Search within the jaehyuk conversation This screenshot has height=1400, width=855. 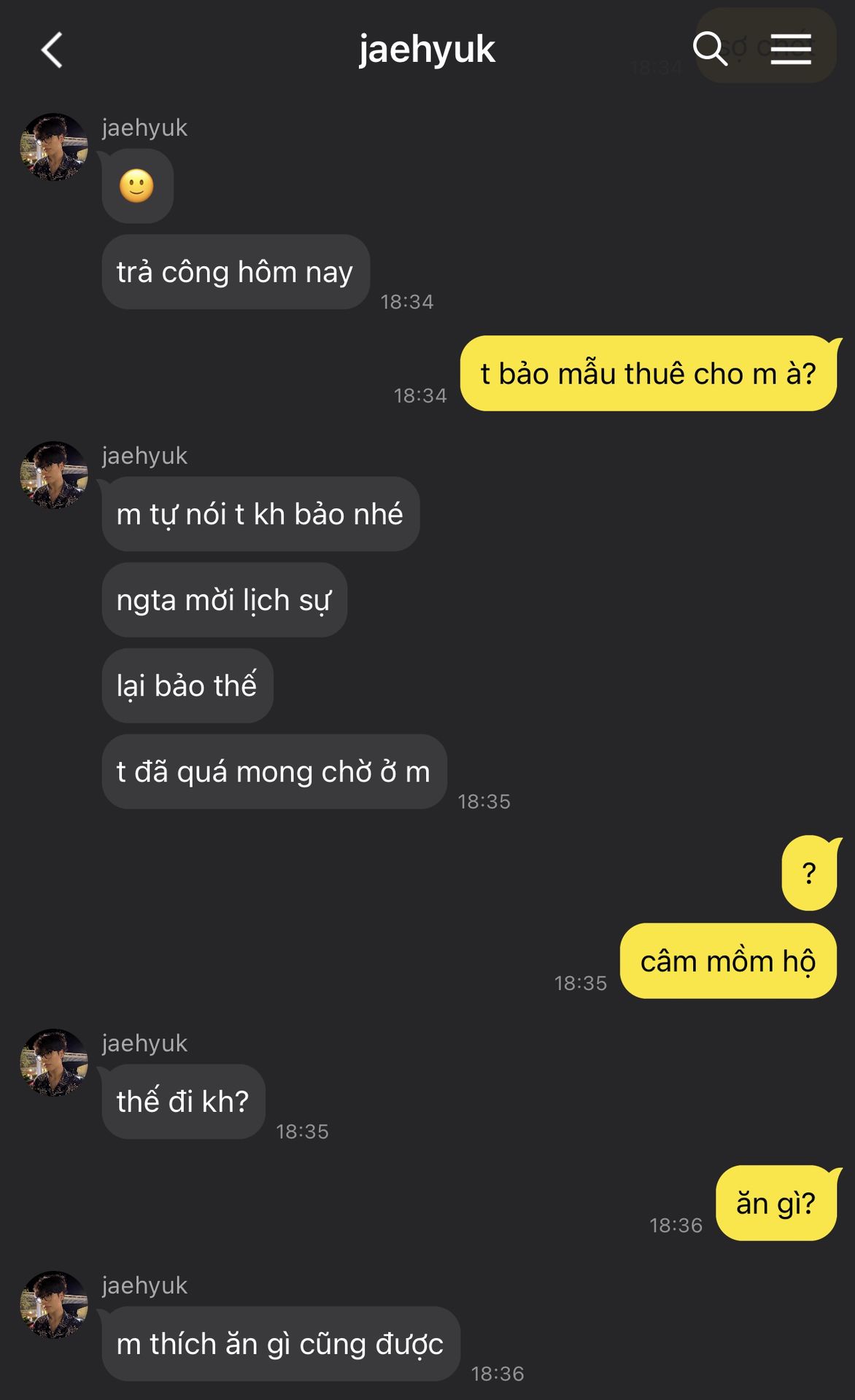pos(710,49)
